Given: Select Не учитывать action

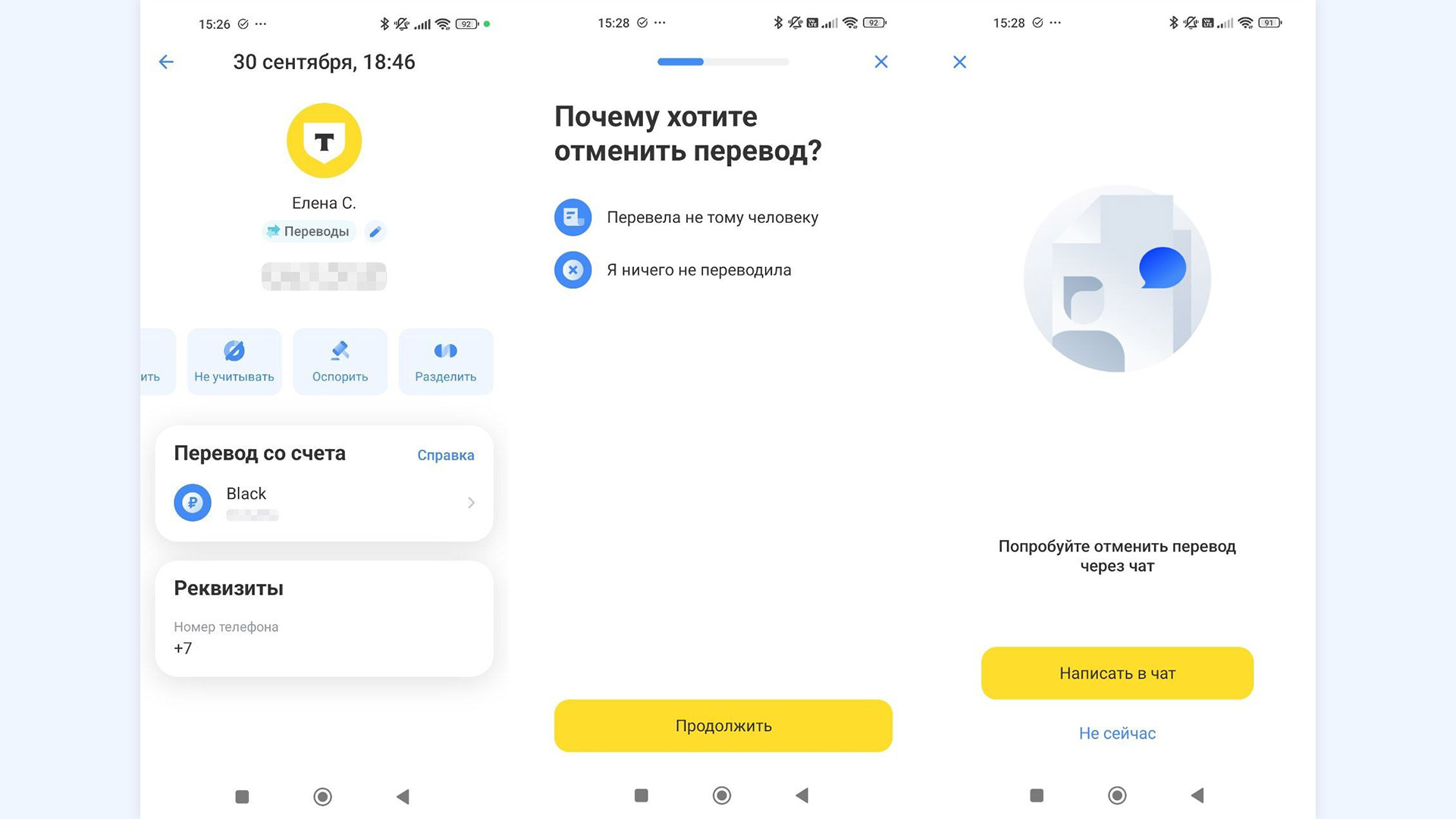Looking at the screenshot, I should [234, 362].
